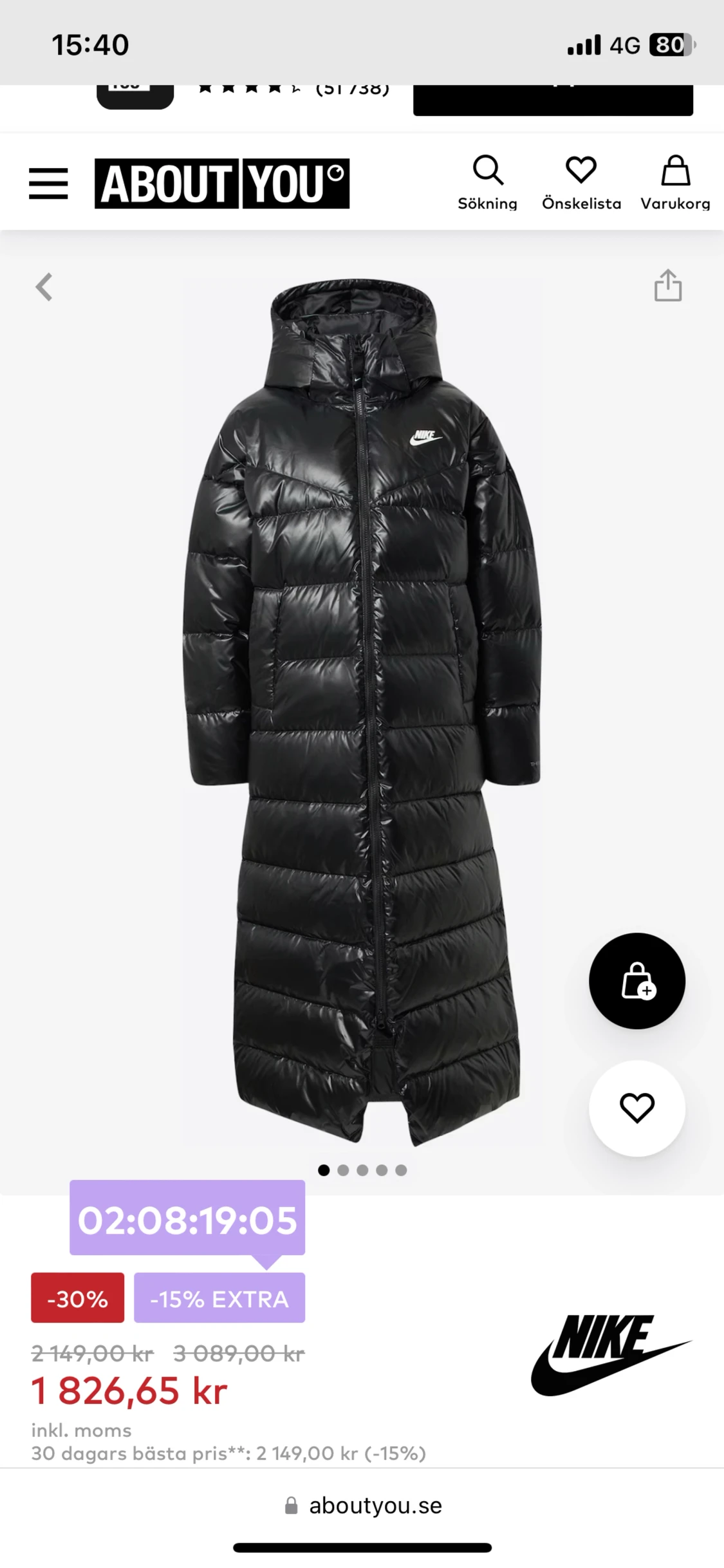Tap the -30% discount badge
The height and width of the screenshot is (1568, 724).
coord(77,1298)
